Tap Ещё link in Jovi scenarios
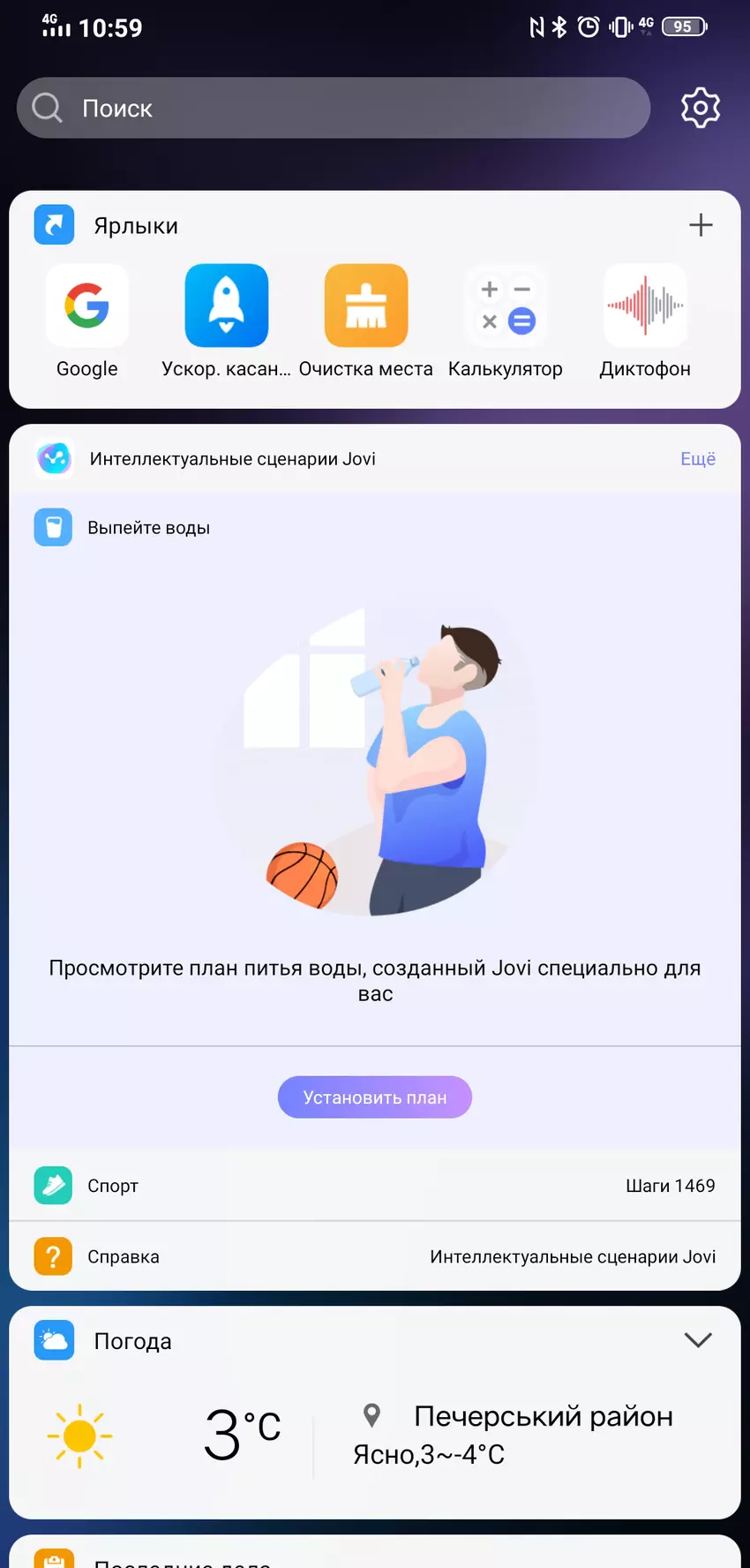 [x=697, y=459]
